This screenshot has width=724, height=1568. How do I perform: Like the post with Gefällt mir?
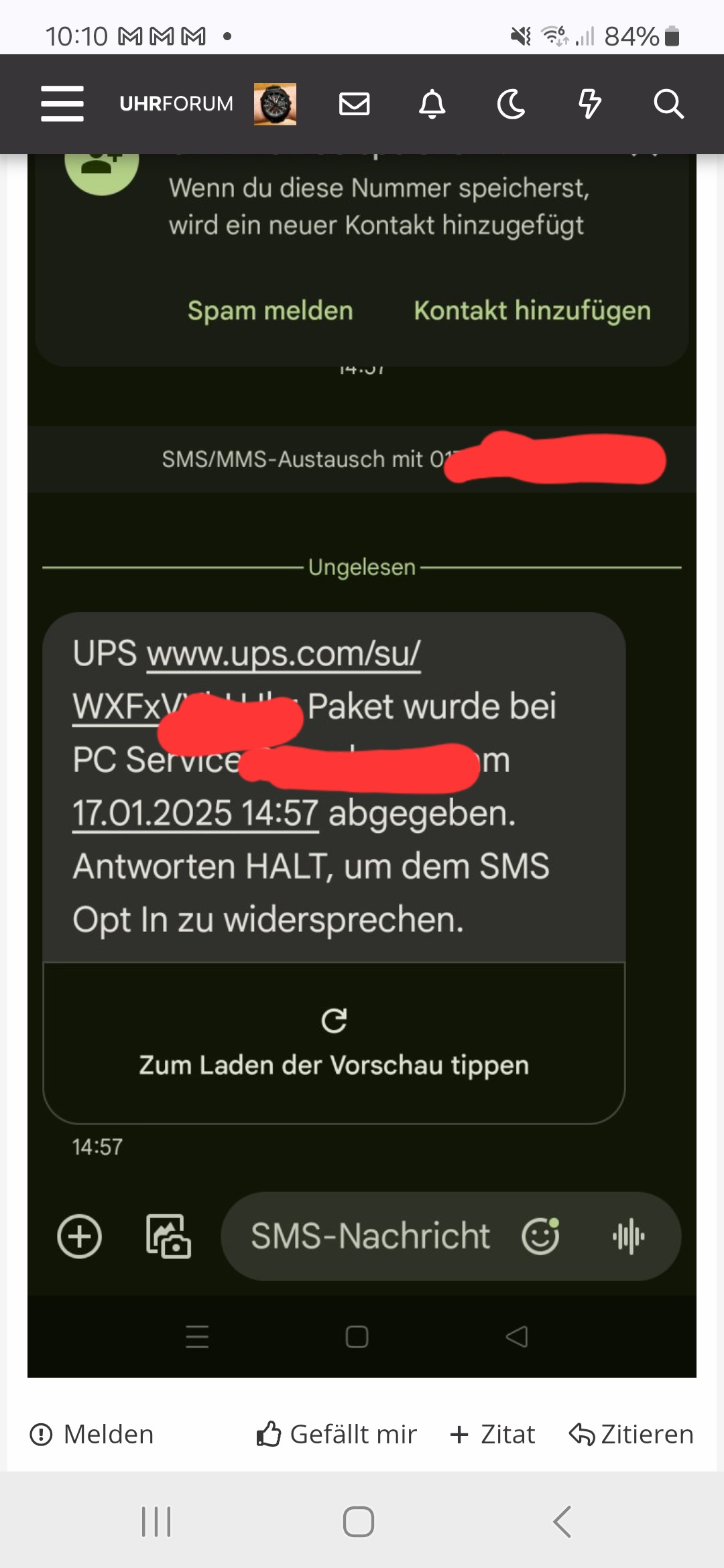(337, 1435)
